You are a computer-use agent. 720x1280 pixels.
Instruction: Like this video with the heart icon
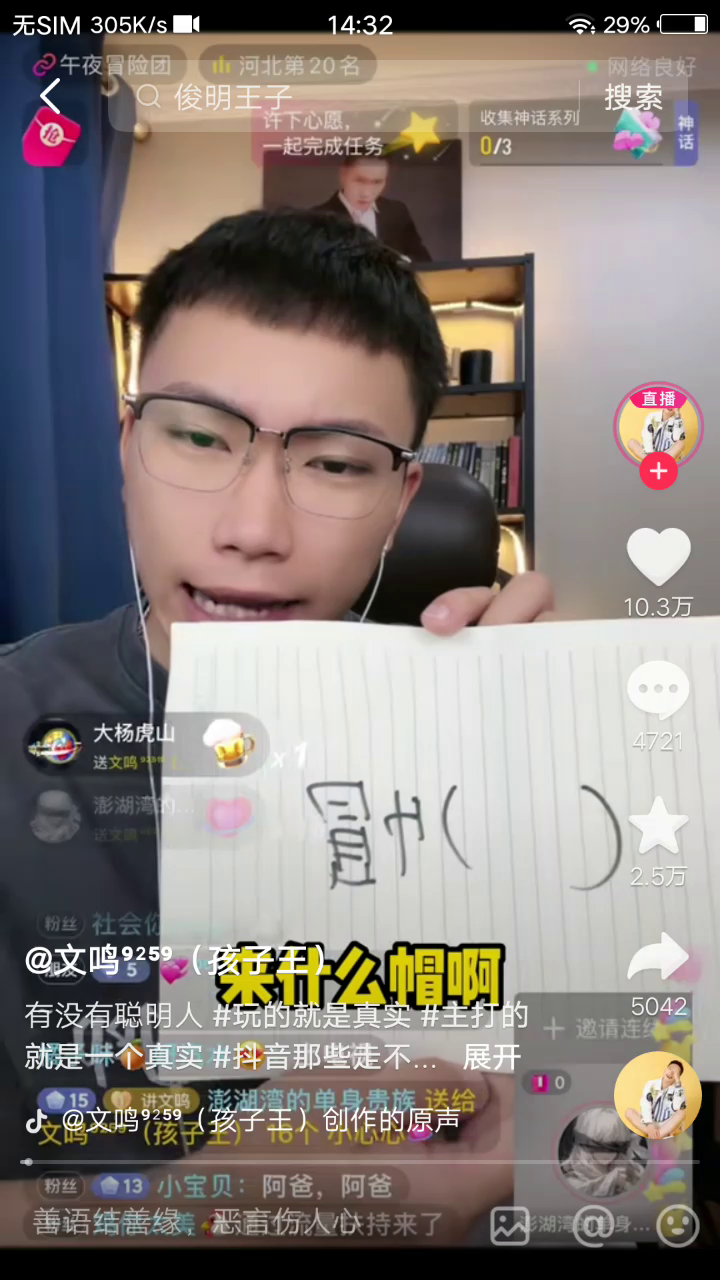point(658,558)
